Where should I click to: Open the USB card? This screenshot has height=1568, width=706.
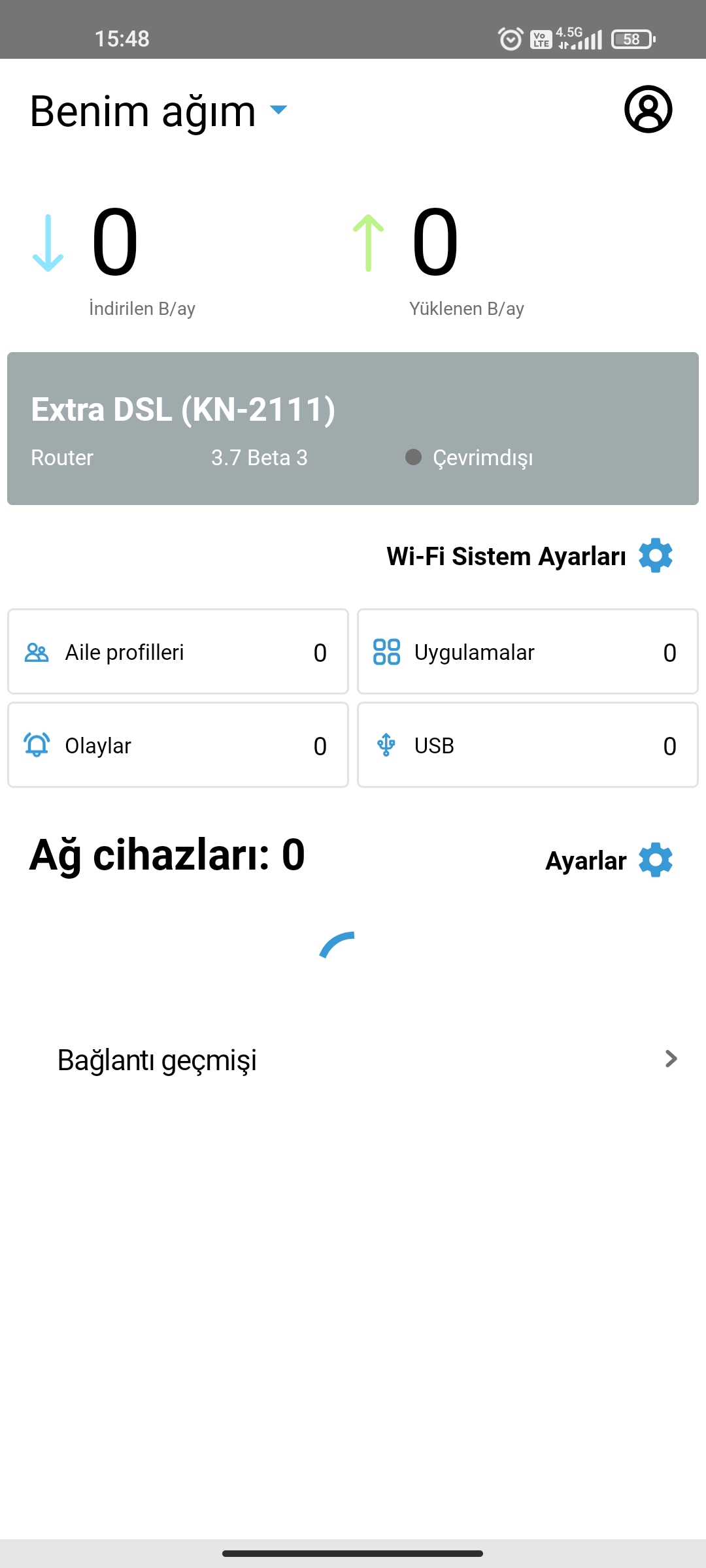pyautogui.click(x=528, y=745)
